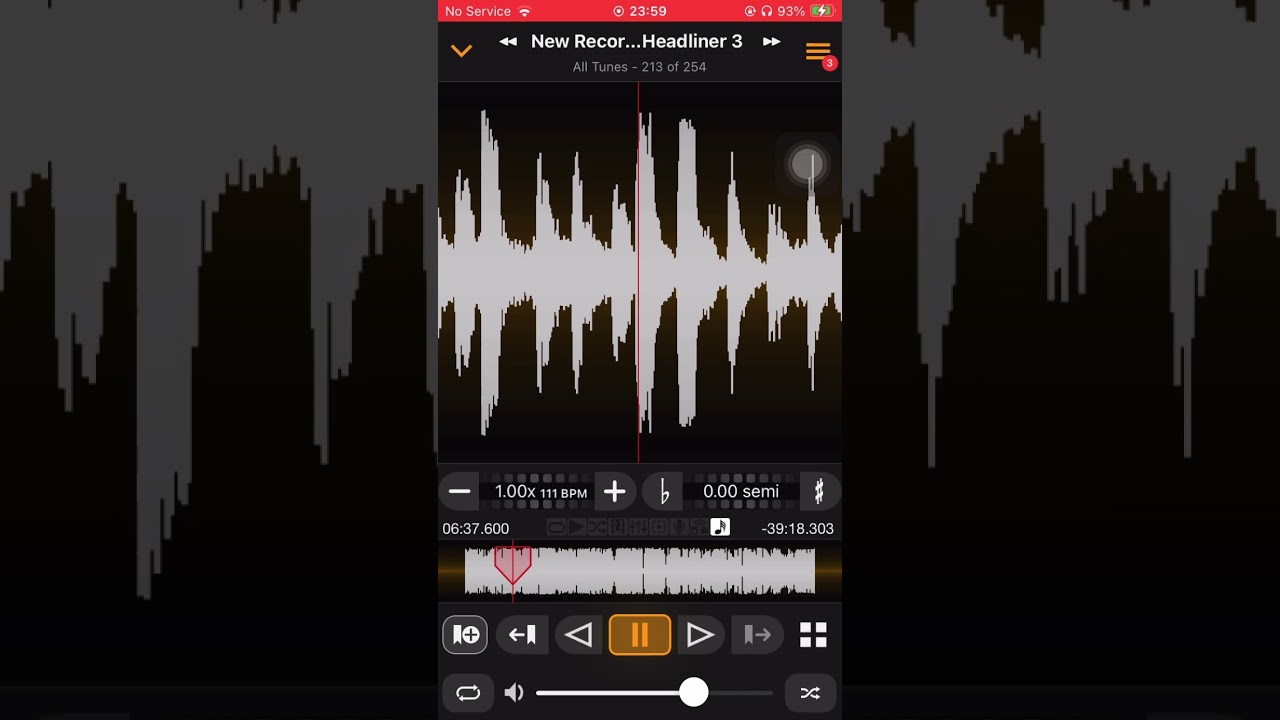Pause the playback
This screenshot has height=720, width=1280.
640,635
